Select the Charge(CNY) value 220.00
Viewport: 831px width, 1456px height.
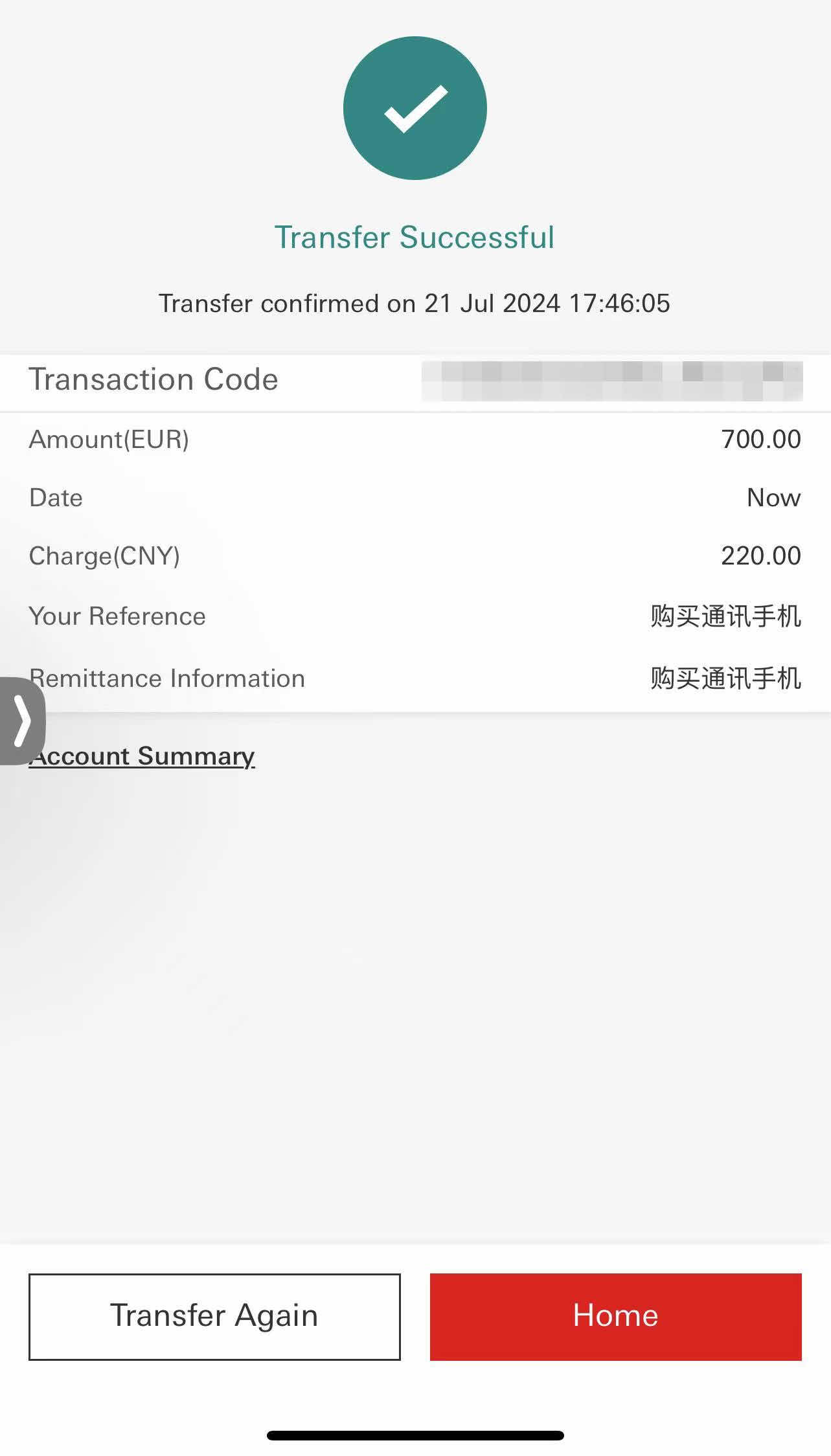pyautogui.click(x=761, y=555)
